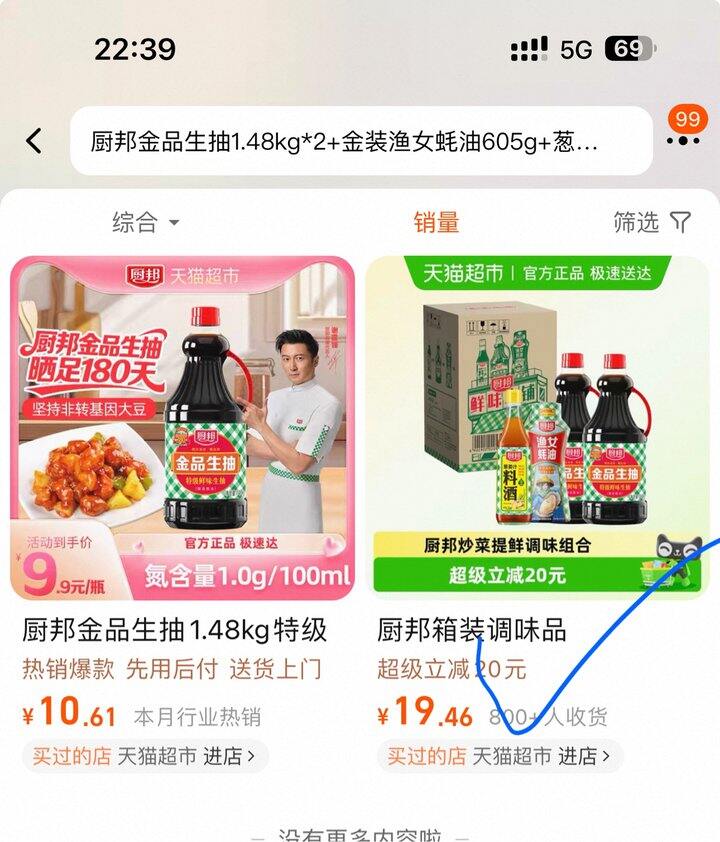
Task: Tap the search field with 厨邦金品生抽 query
Action: point(360,141)
